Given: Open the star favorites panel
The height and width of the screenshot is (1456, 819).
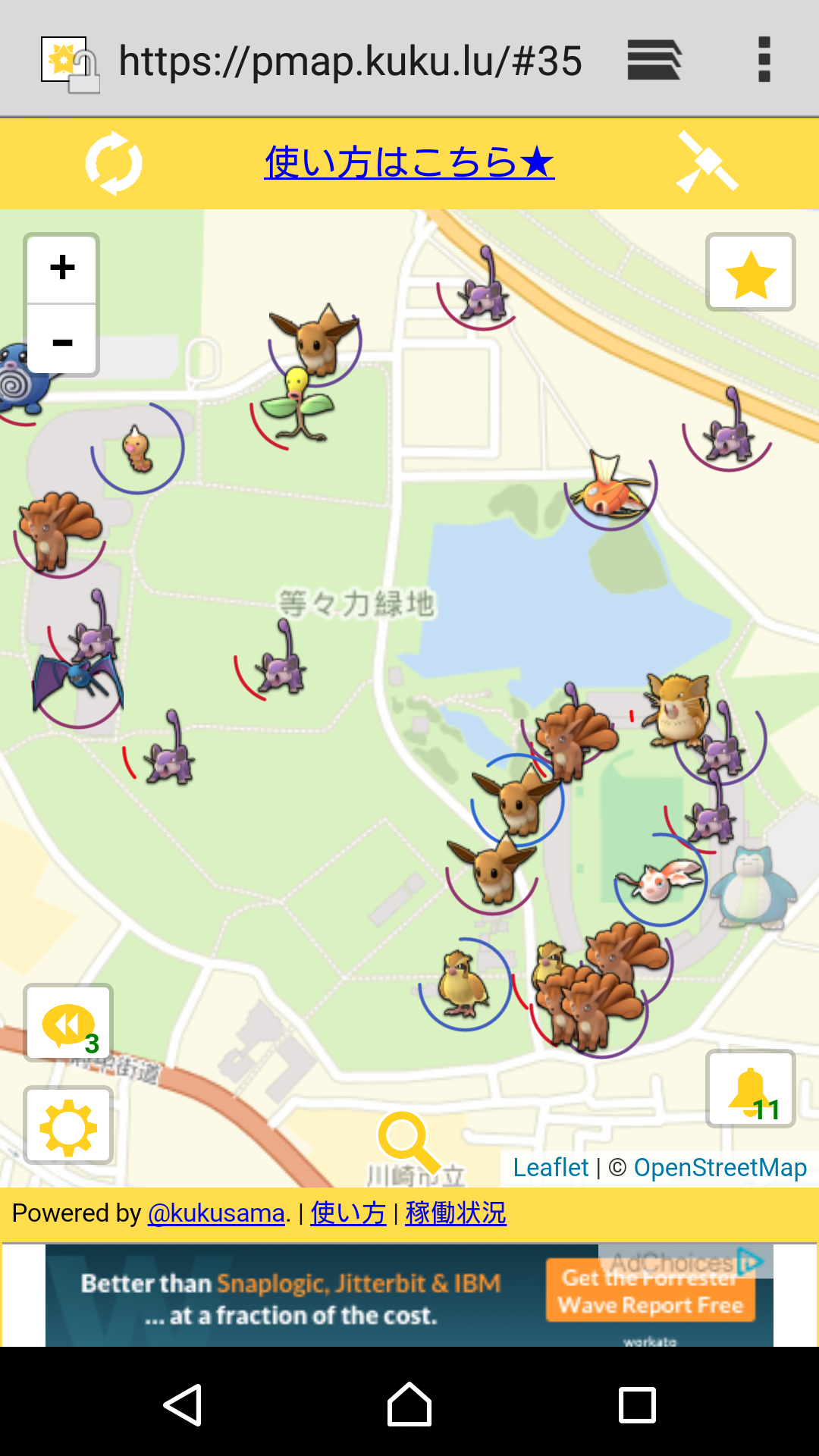Looking at the screenshot, I should pyautogui.click(x=750, y=271).
